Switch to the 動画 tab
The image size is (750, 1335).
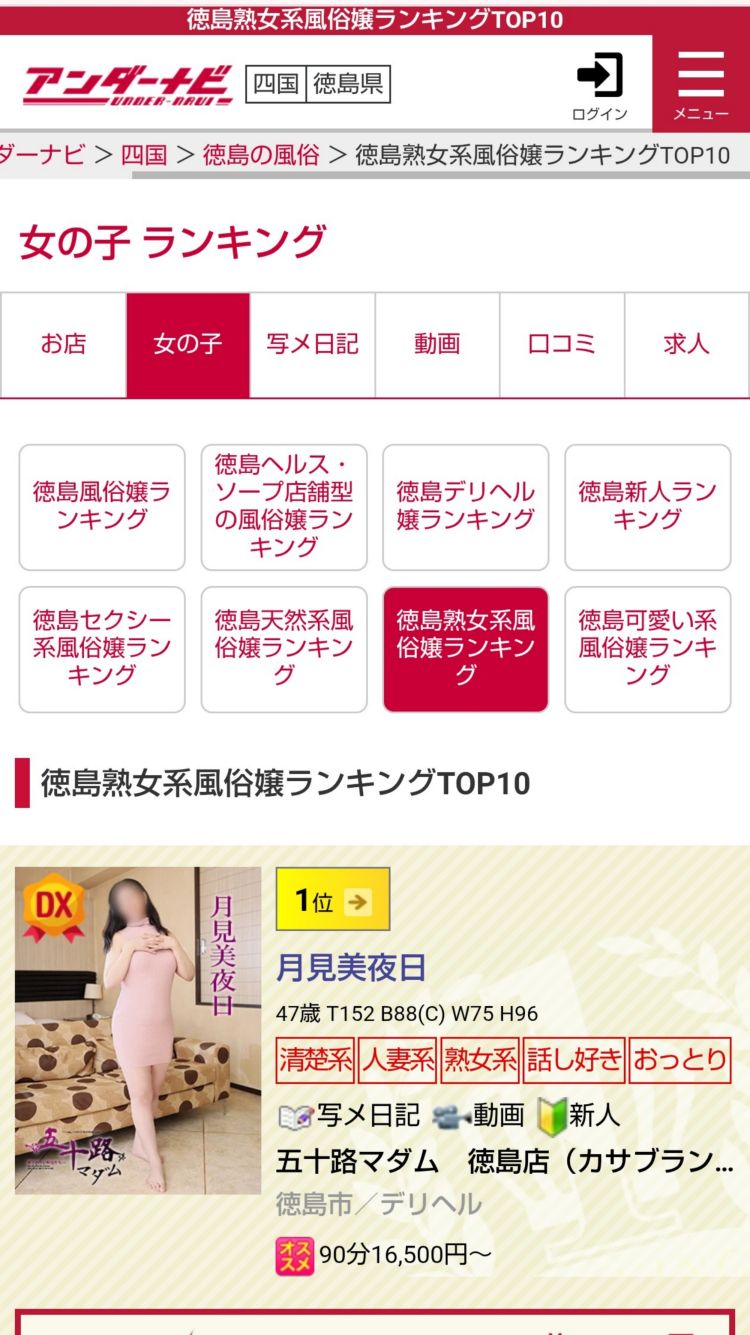[x=437, y=345]
